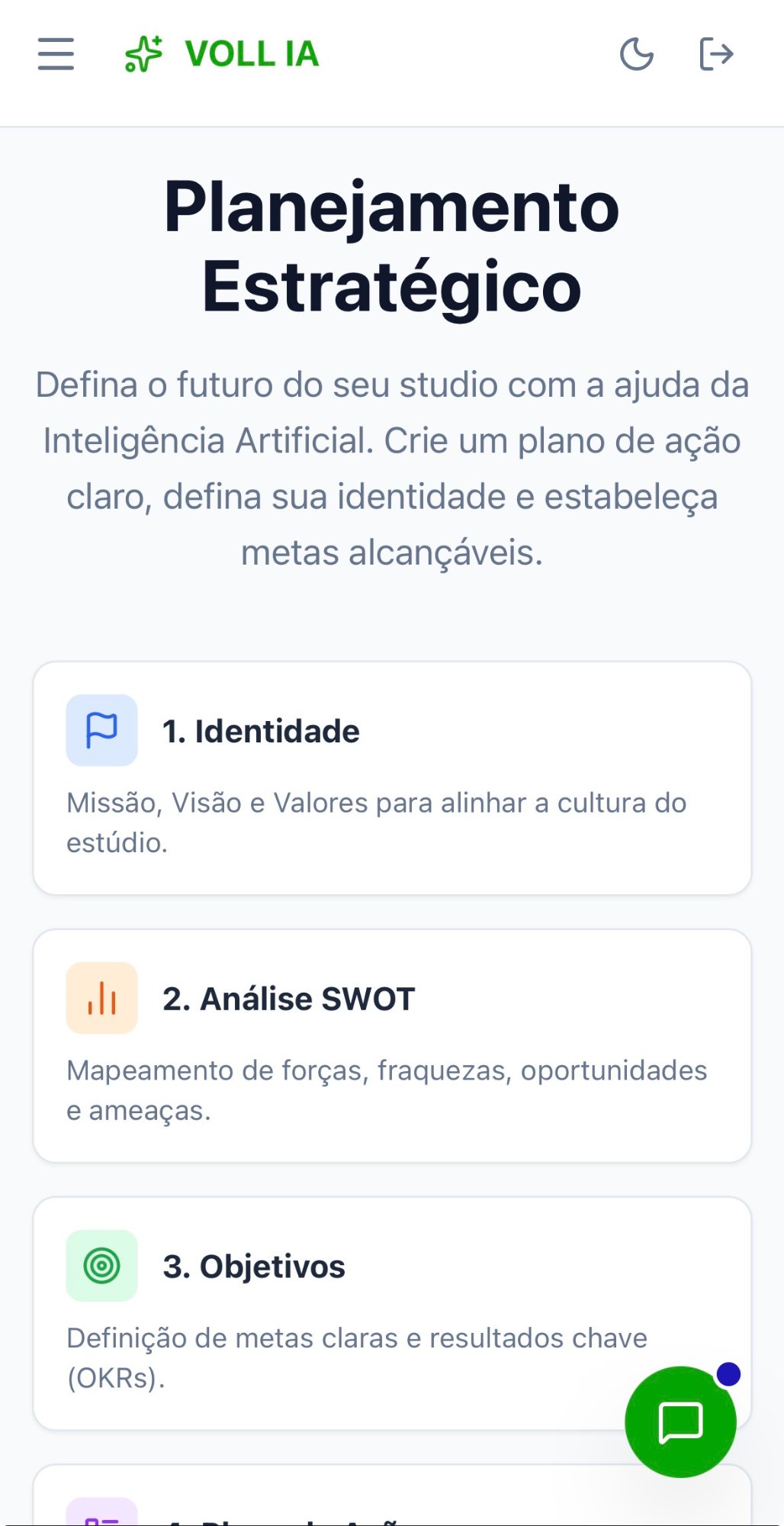Log out using the exit icon
This screenshot has height=1526, width=784.
click(x=716, y=54)
